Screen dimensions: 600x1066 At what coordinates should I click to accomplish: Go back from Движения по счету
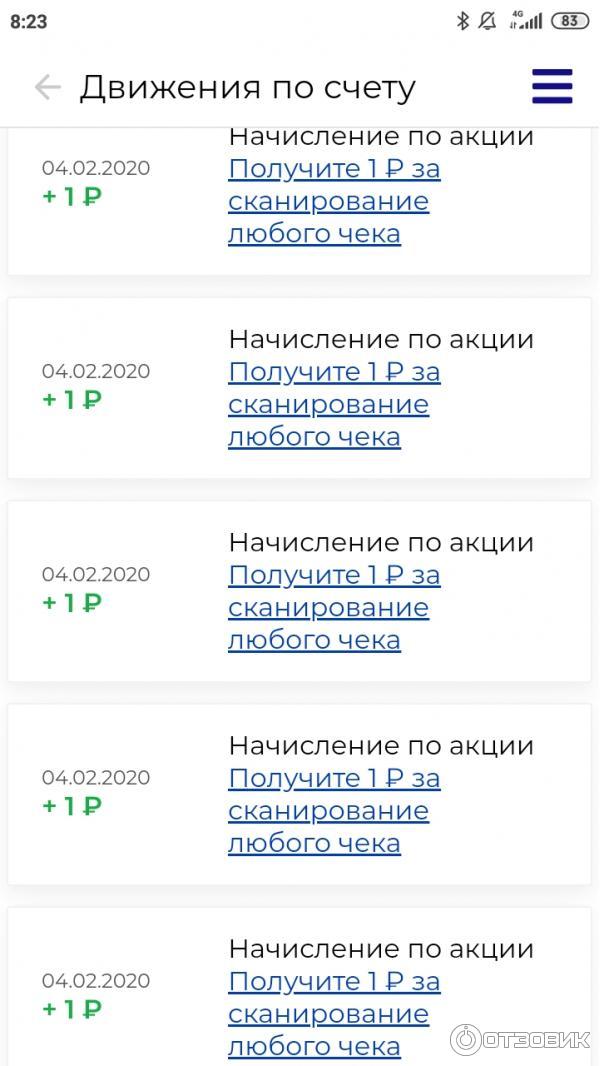[48, 87]
